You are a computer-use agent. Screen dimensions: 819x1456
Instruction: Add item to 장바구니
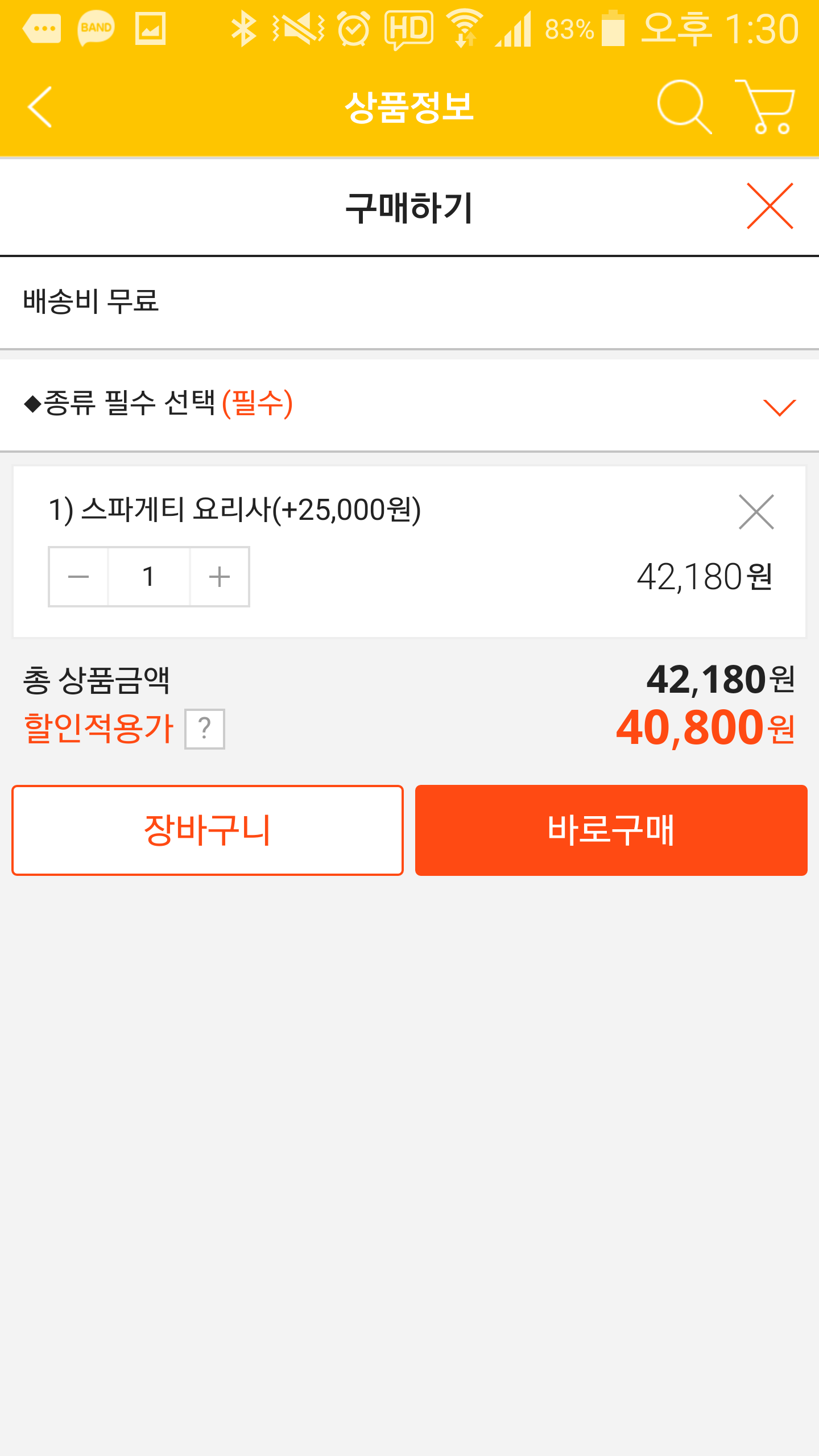click(208, 830)
